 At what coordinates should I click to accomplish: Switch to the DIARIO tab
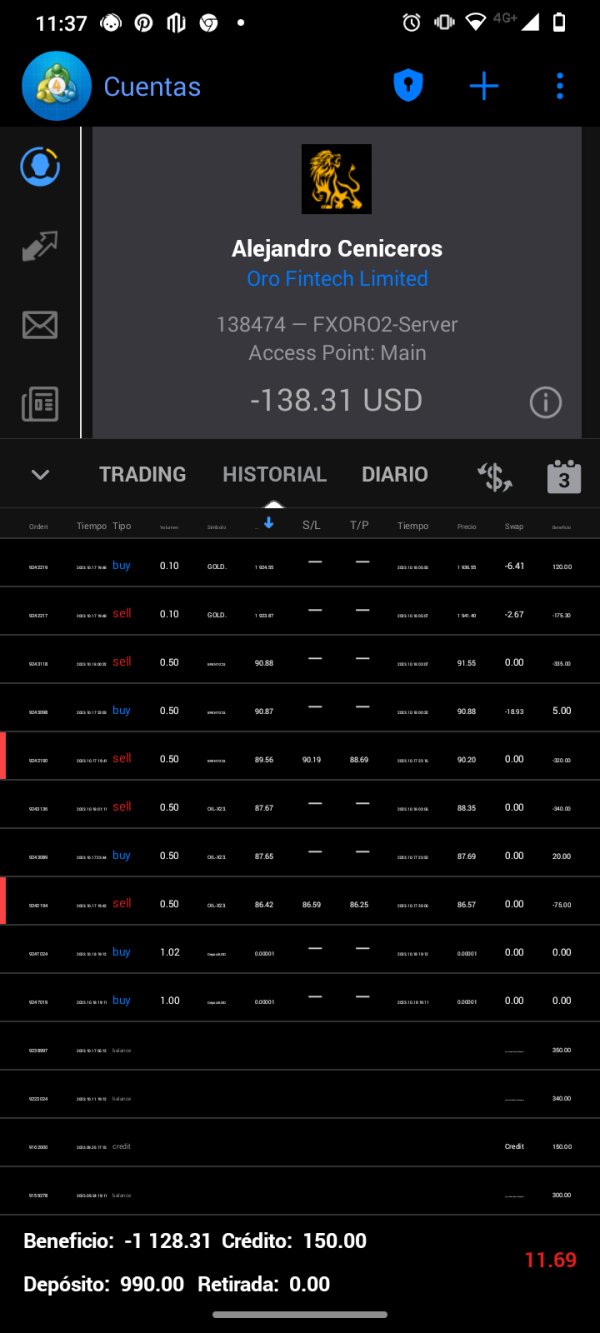[x=394, y=474]
